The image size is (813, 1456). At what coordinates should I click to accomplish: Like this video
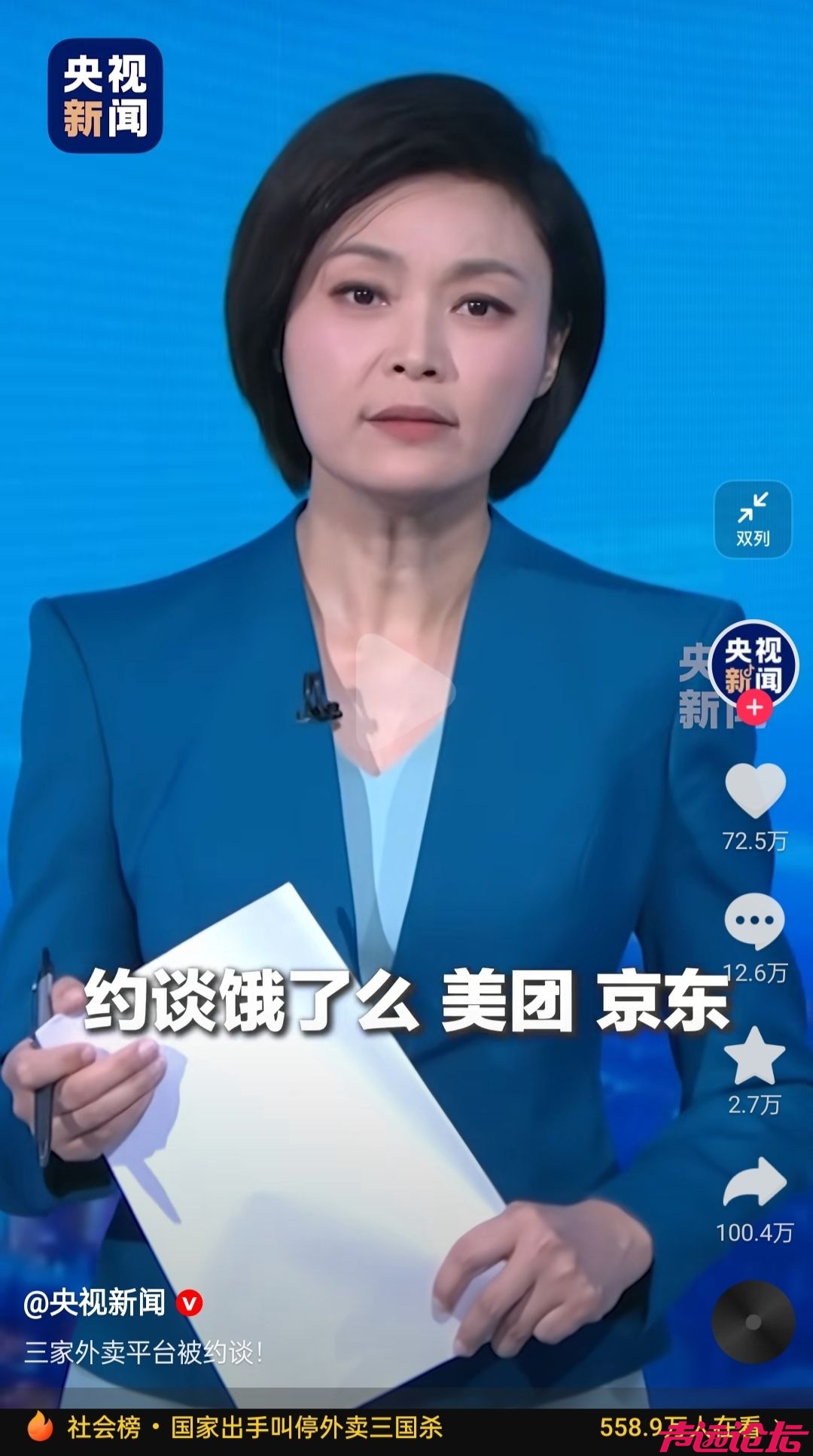point(754,790)
